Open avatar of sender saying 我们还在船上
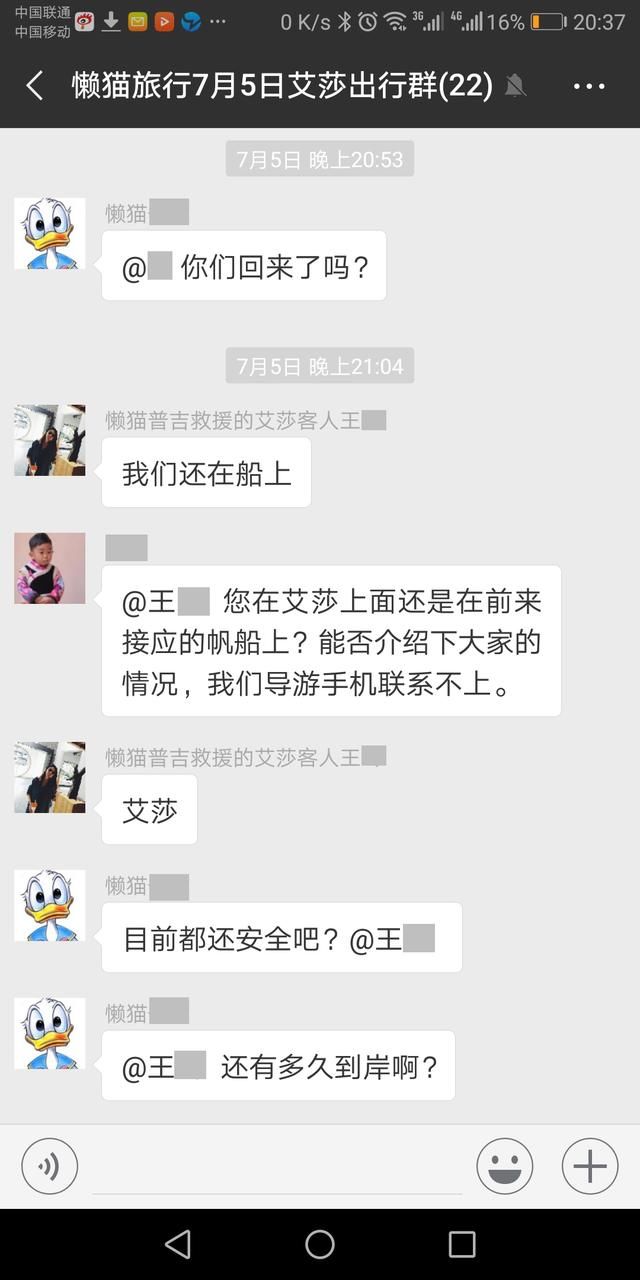The height and width of the screenshot is (1280, 640). [49, 440]
